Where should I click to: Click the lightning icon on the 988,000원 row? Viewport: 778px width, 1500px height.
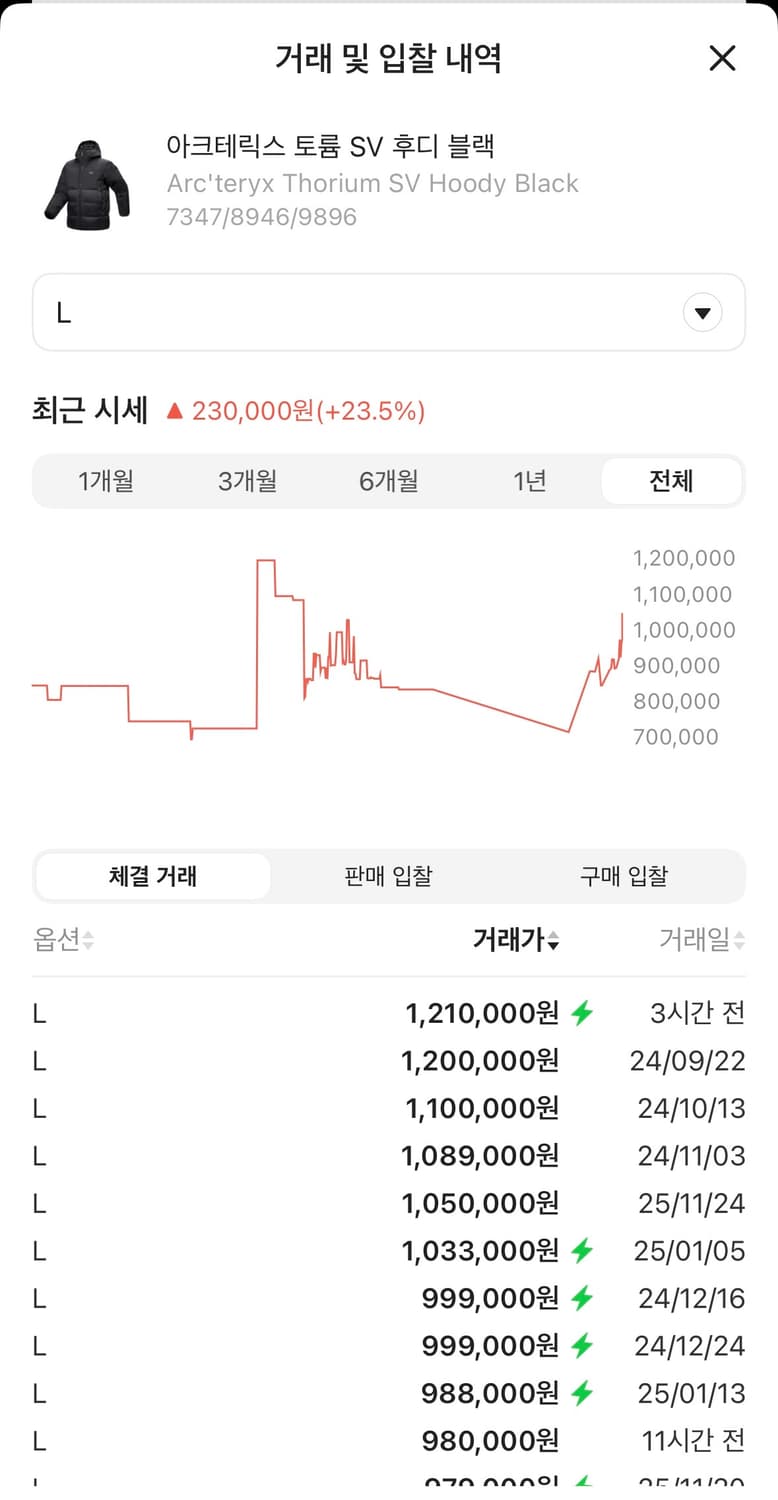[x=581, y=1392]
